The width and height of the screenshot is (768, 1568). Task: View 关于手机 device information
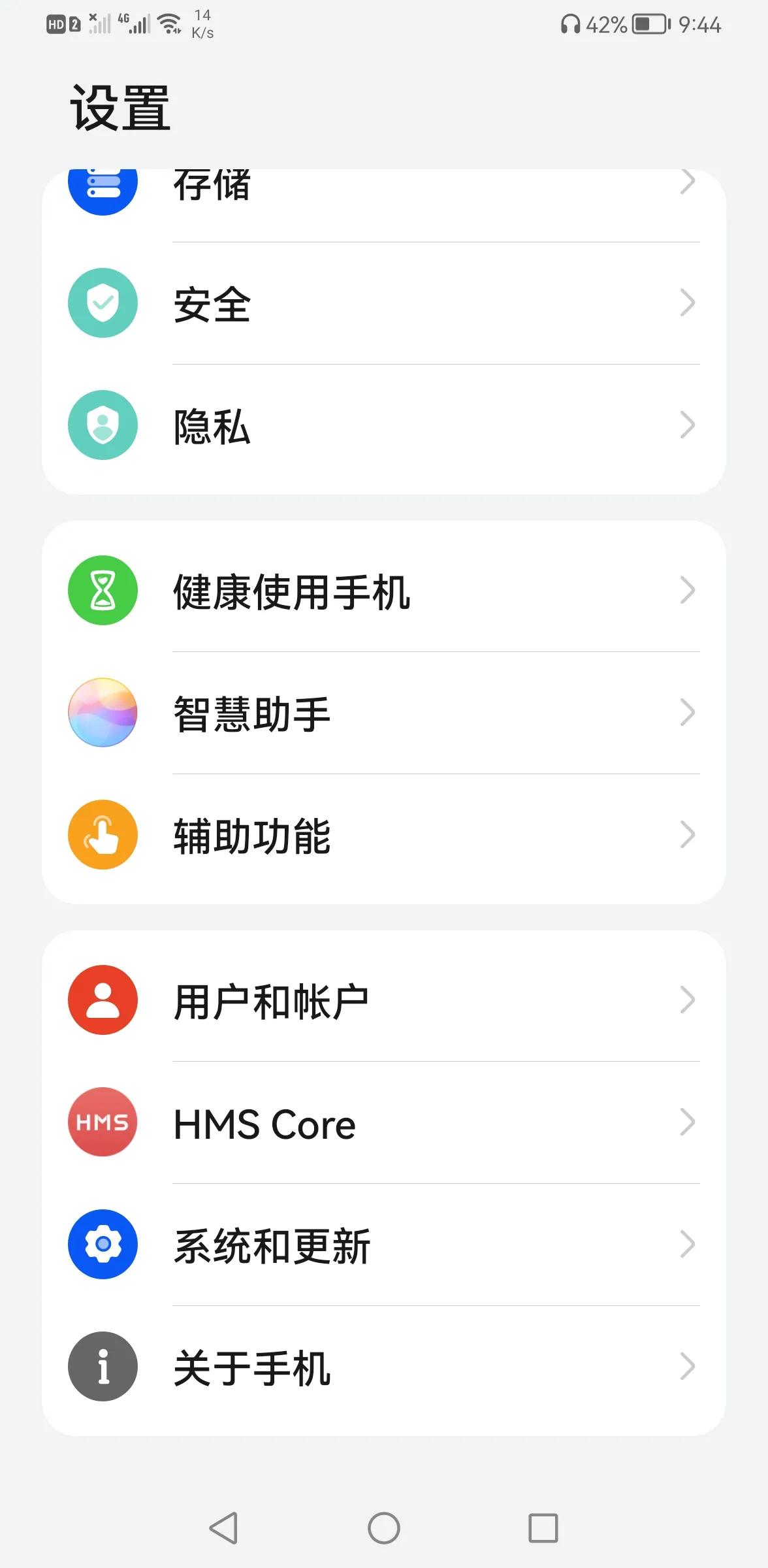click(383, 1367)
